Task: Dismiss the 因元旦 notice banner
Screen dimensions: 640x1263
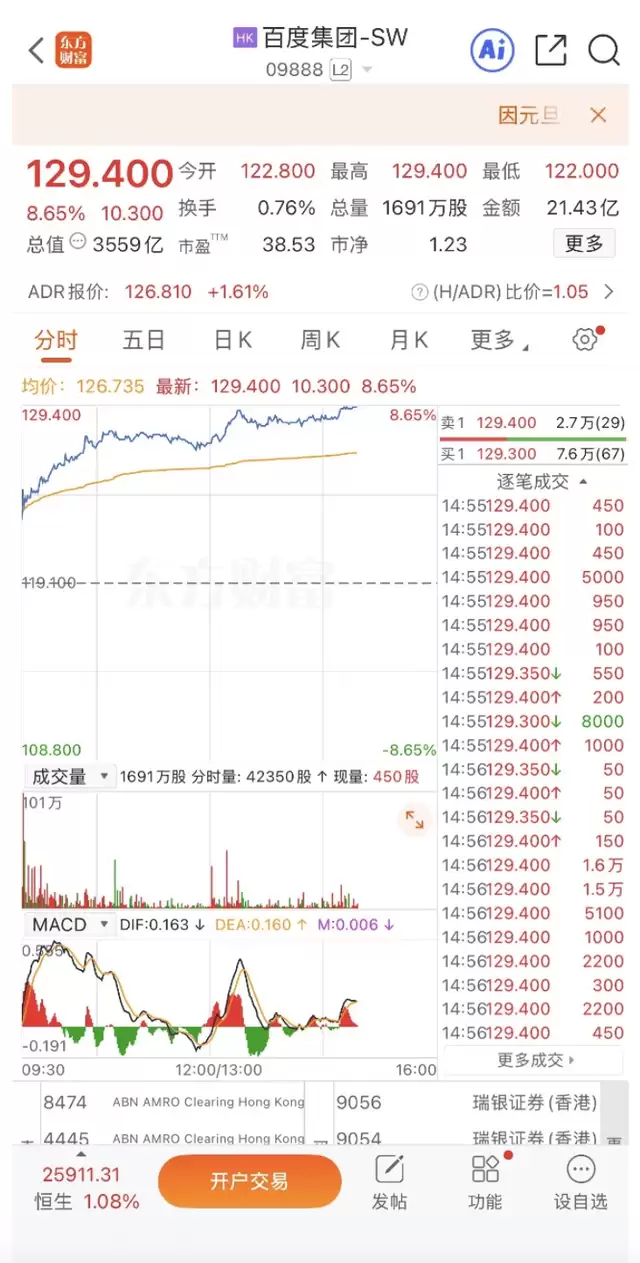Action: coord(598,115)
